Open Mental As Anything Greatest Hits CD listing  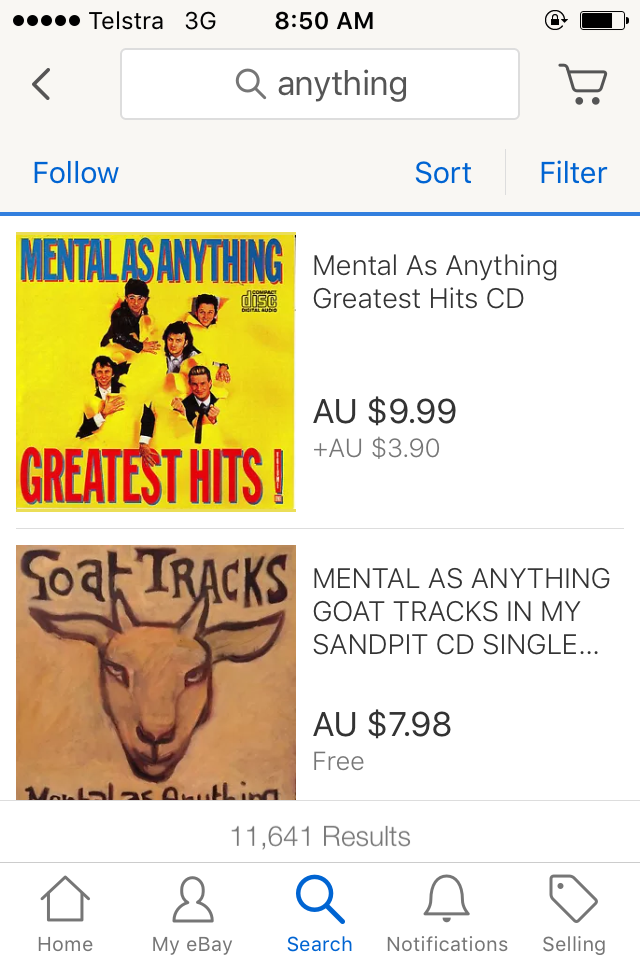coord(435,282)
